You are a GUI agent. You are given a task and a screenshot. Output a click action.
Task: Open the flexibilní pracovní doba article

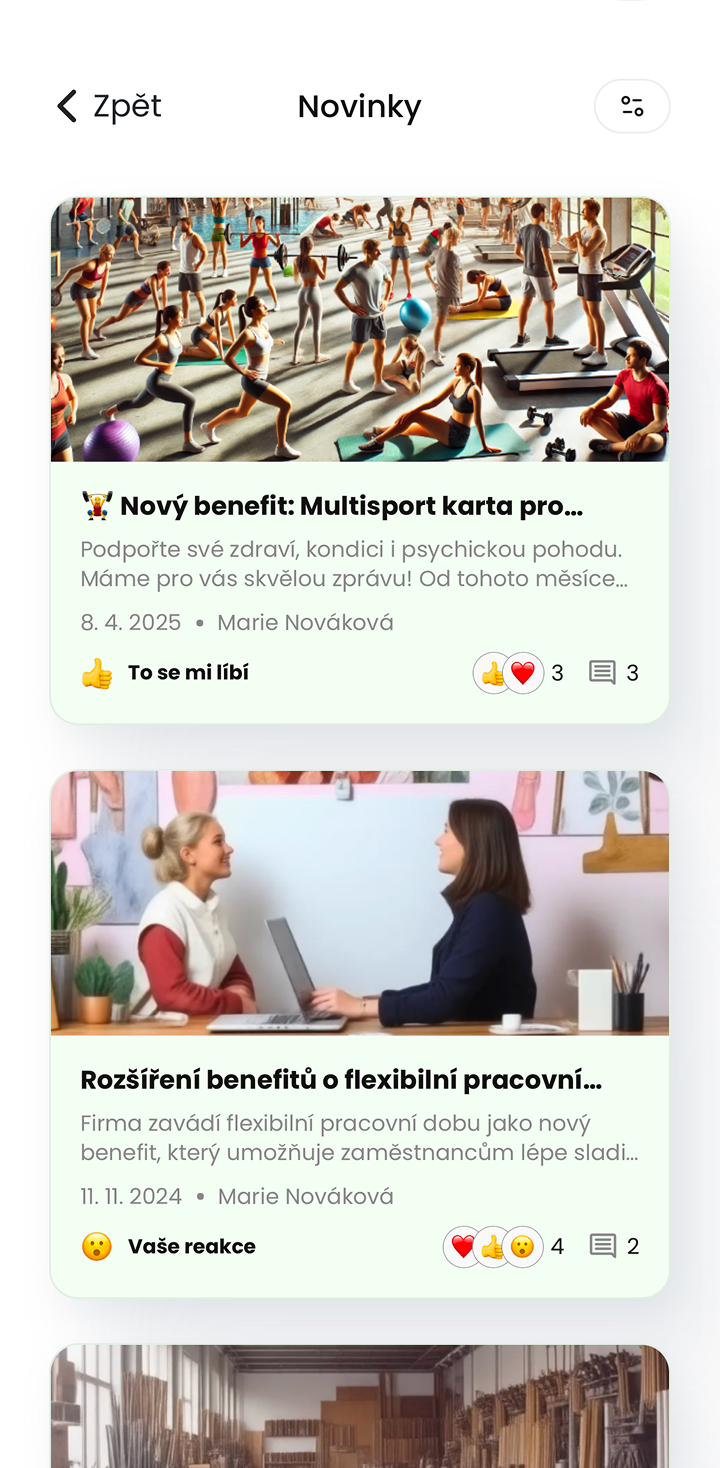click(x=340, y=1080)
